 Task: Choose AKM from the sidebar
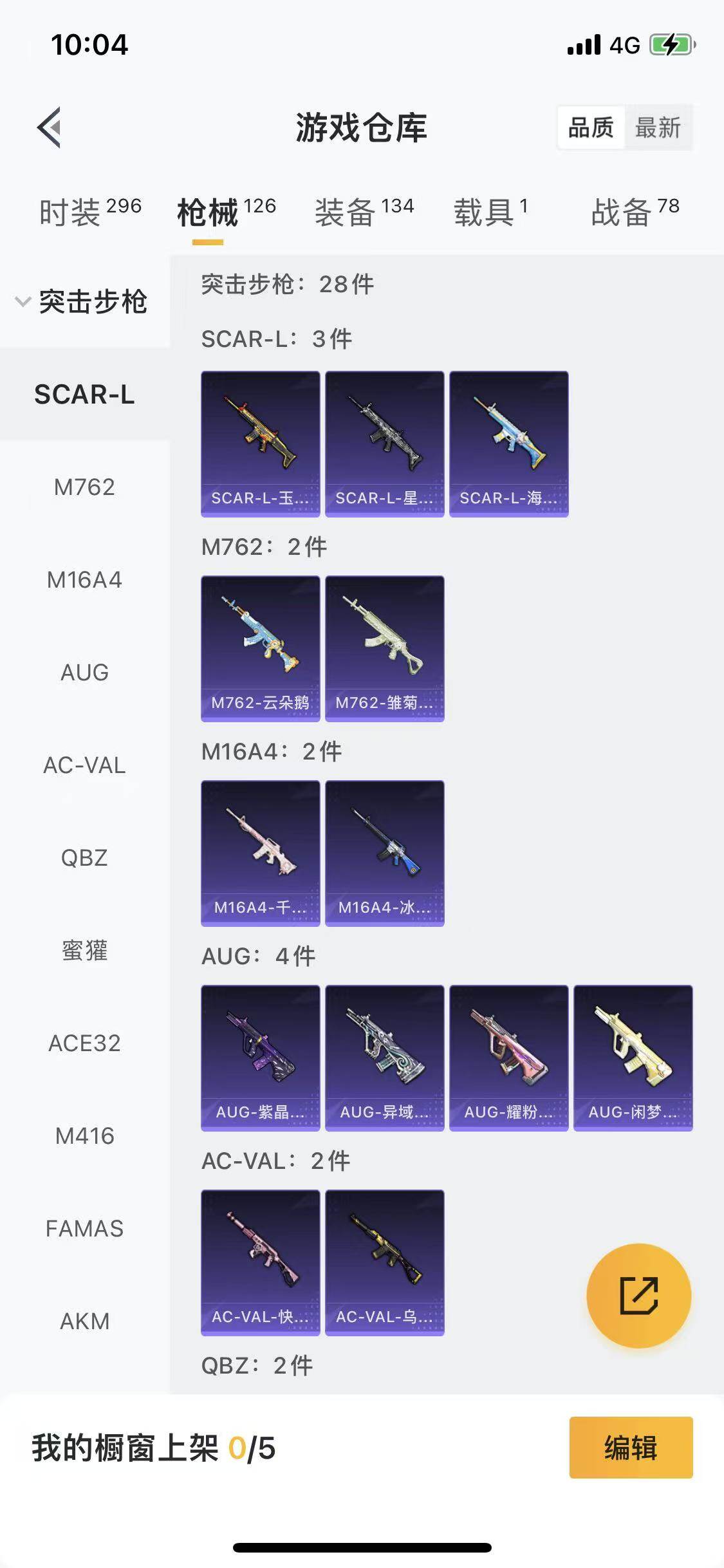click(84, 1321)
